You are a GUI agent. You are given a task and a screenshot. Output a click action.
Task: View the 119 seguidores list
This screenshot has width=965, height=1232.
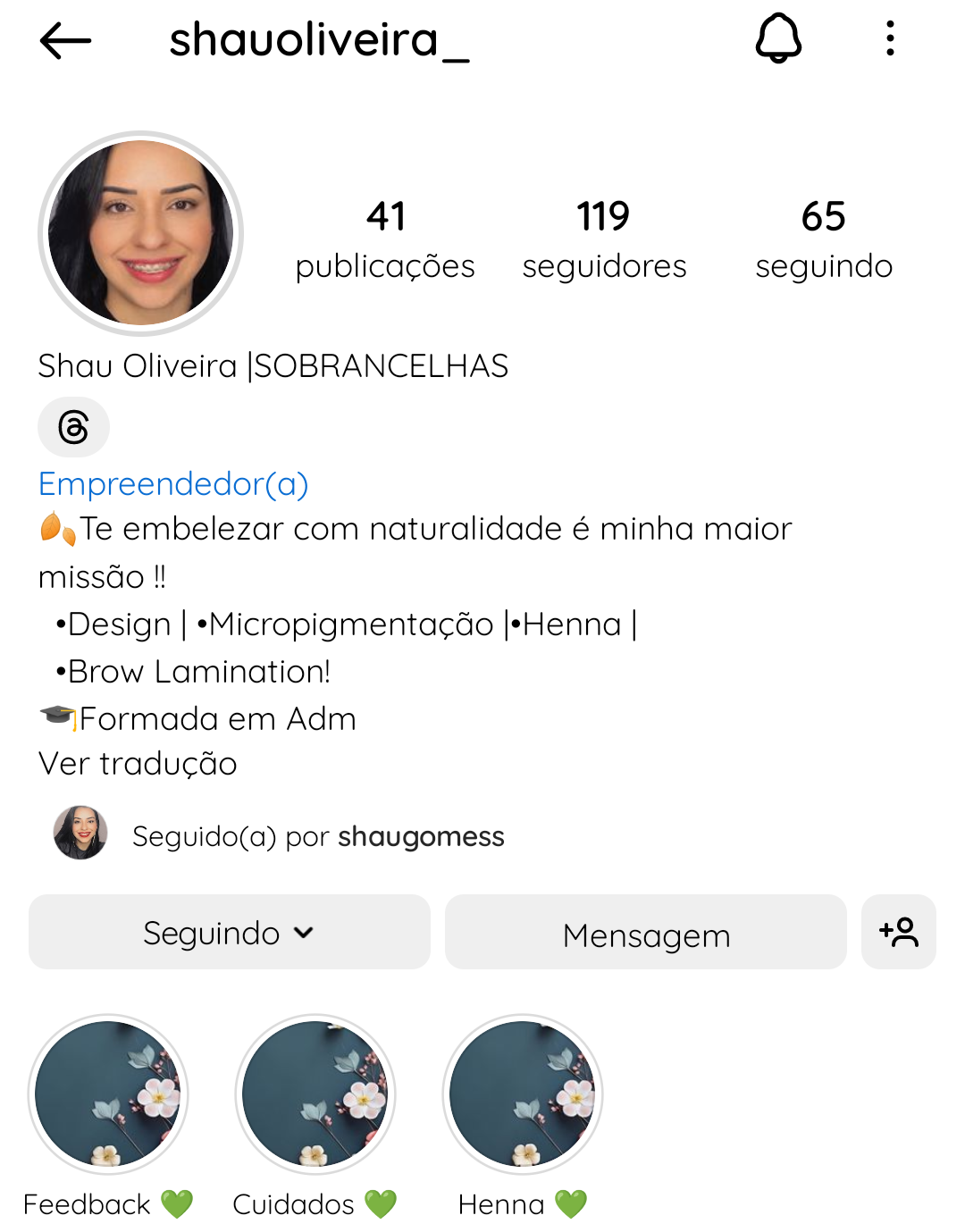click(x=604, y=239)
